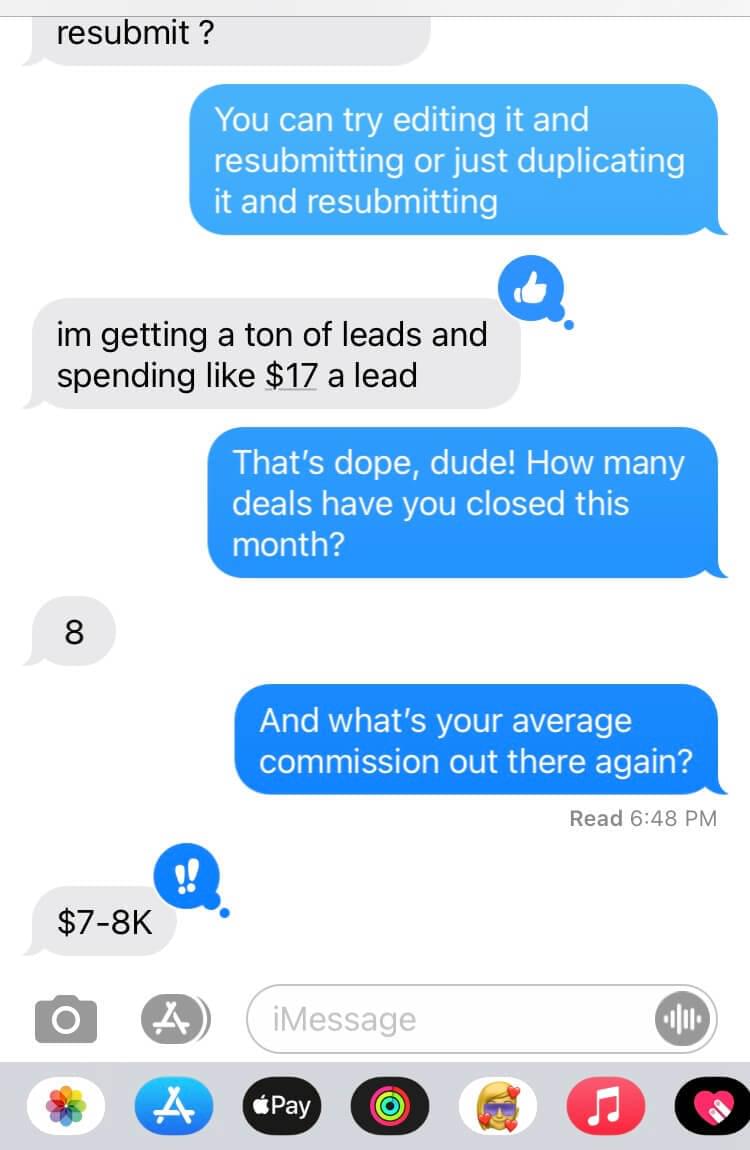The width and height of the screenshot is (750, 1150).
Task: Open the Photos iMessage app
Action: click(72, 1105)
